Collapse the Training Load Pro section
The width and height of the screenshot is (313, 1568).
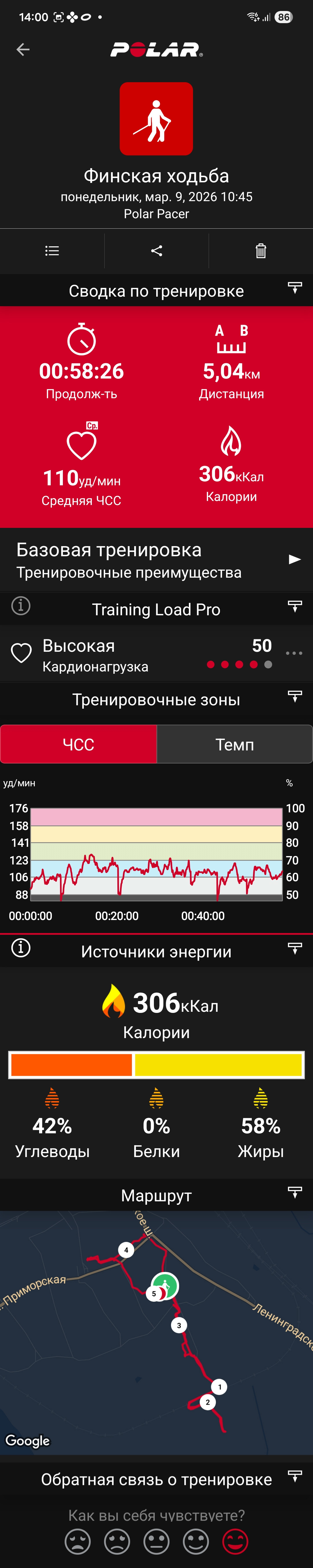coord(295,606)
